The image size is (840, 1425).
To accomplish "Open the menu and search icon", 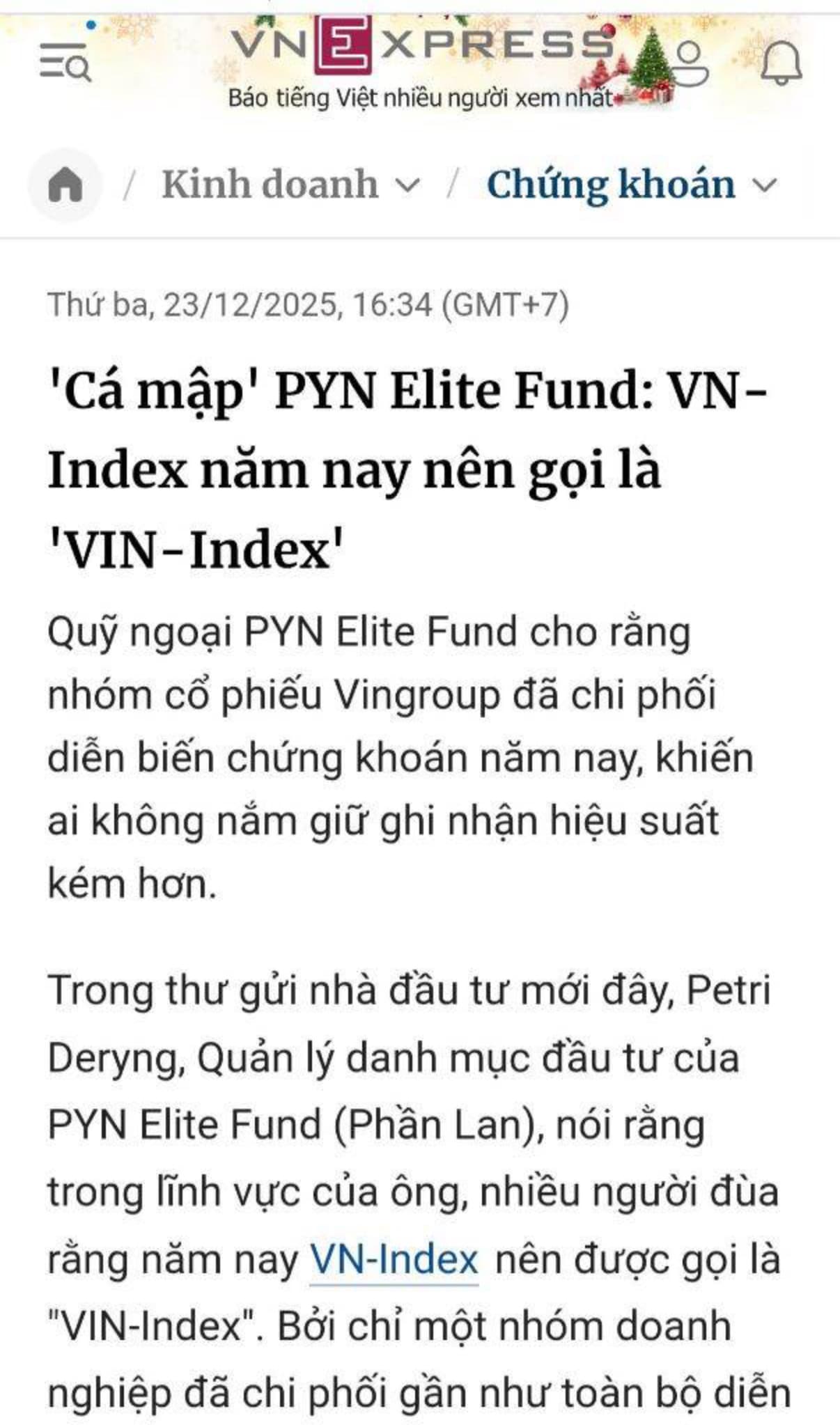I will [65, 61].
